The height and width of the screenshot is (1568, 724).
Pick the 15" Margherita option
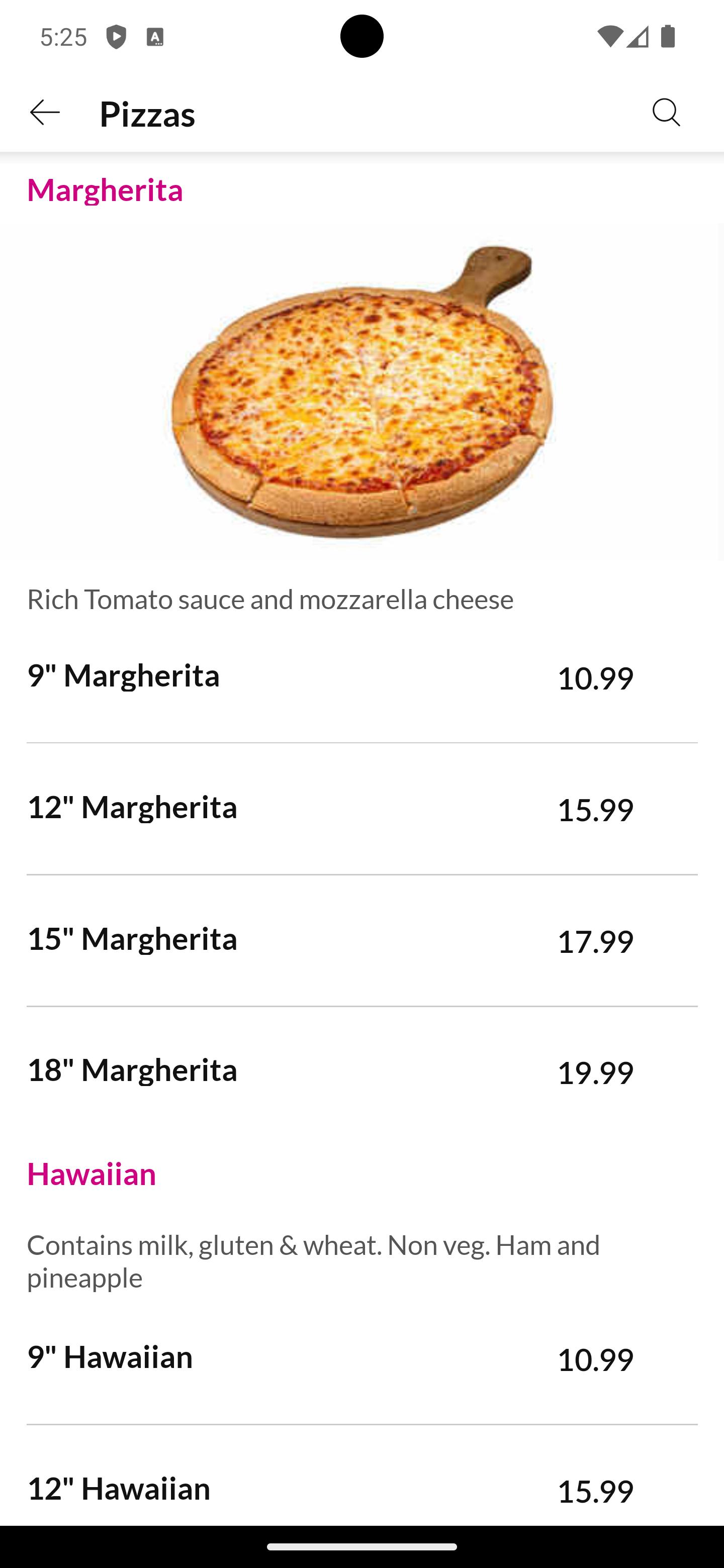point(361,940)
